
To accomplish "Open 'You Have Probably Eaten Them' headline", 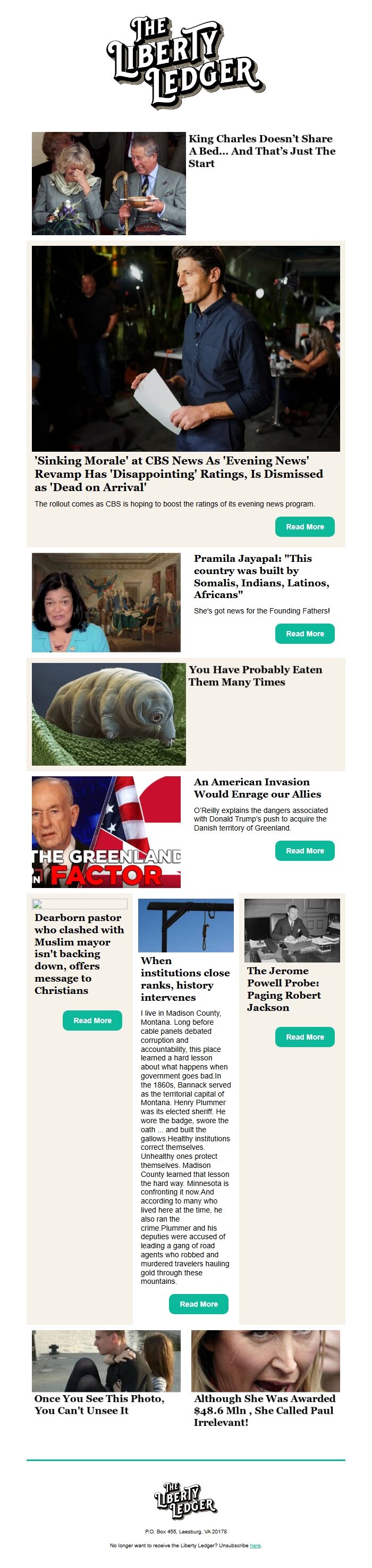I will (255, 676).
